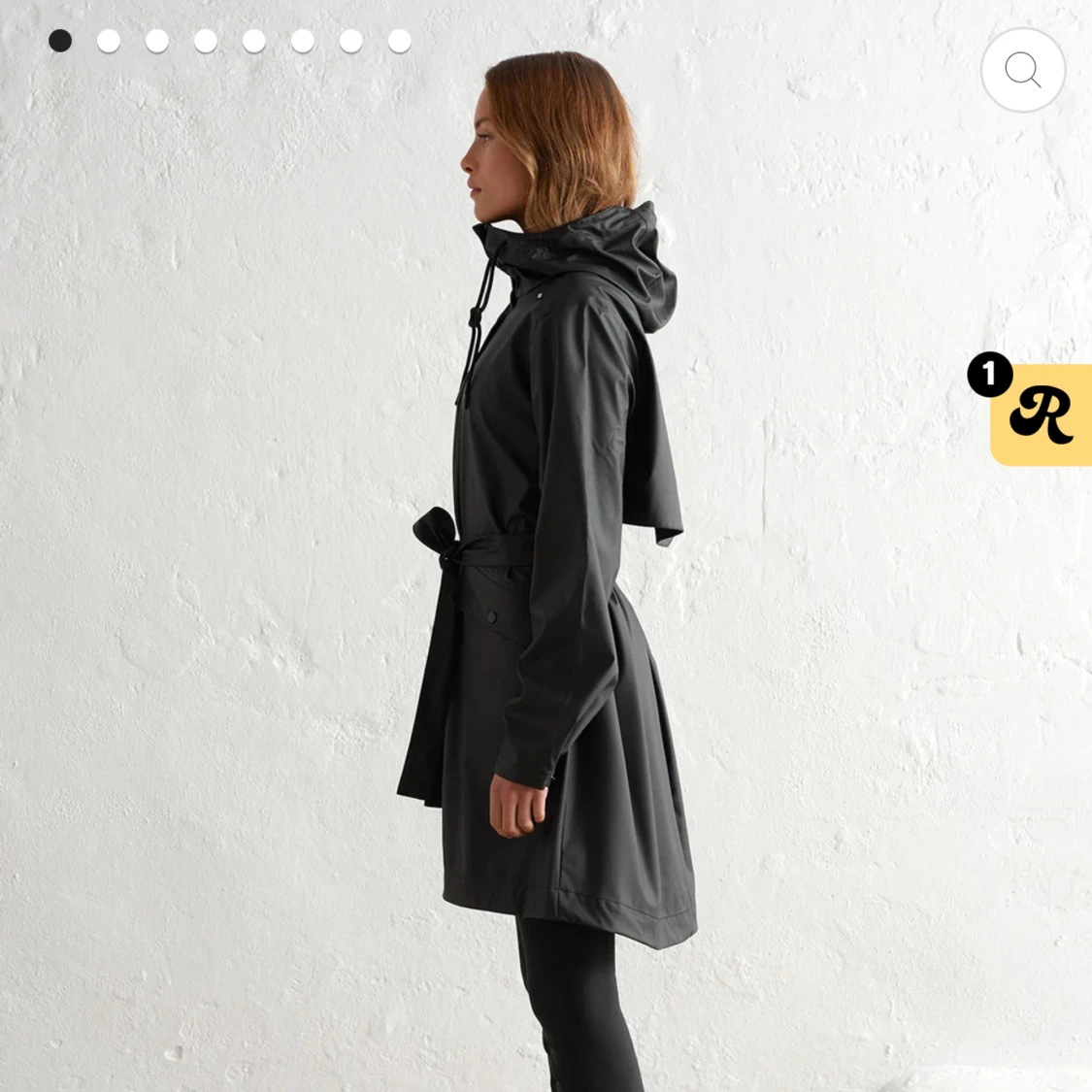
Task: View the seventh image dot
Action: click(x=351, y=41)
